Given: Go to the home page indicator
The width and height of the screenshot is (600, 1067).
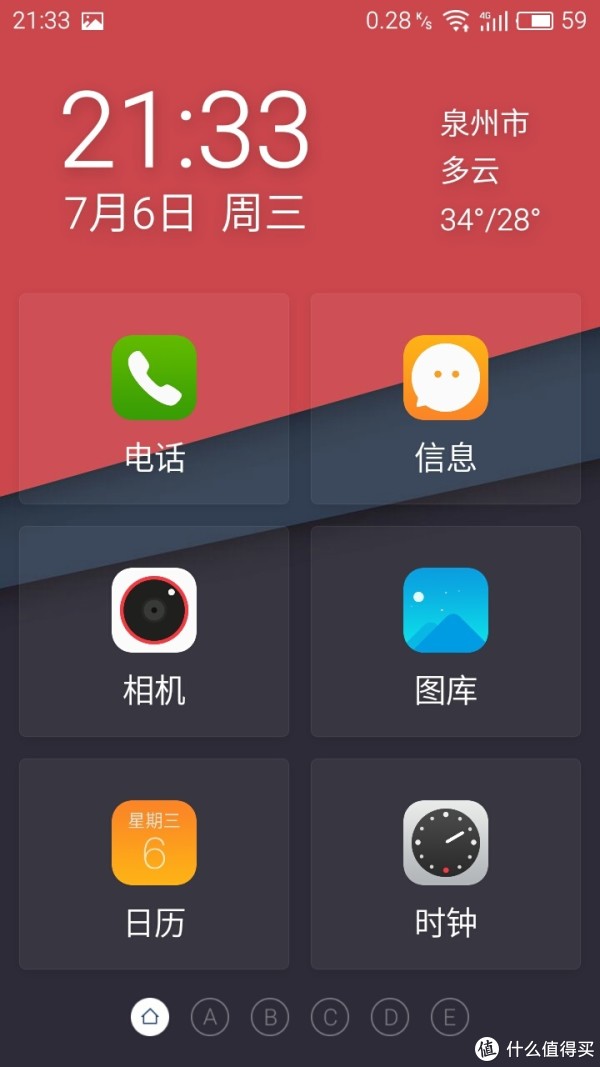Looking at the screenshot, I should tap(150, 1018).
